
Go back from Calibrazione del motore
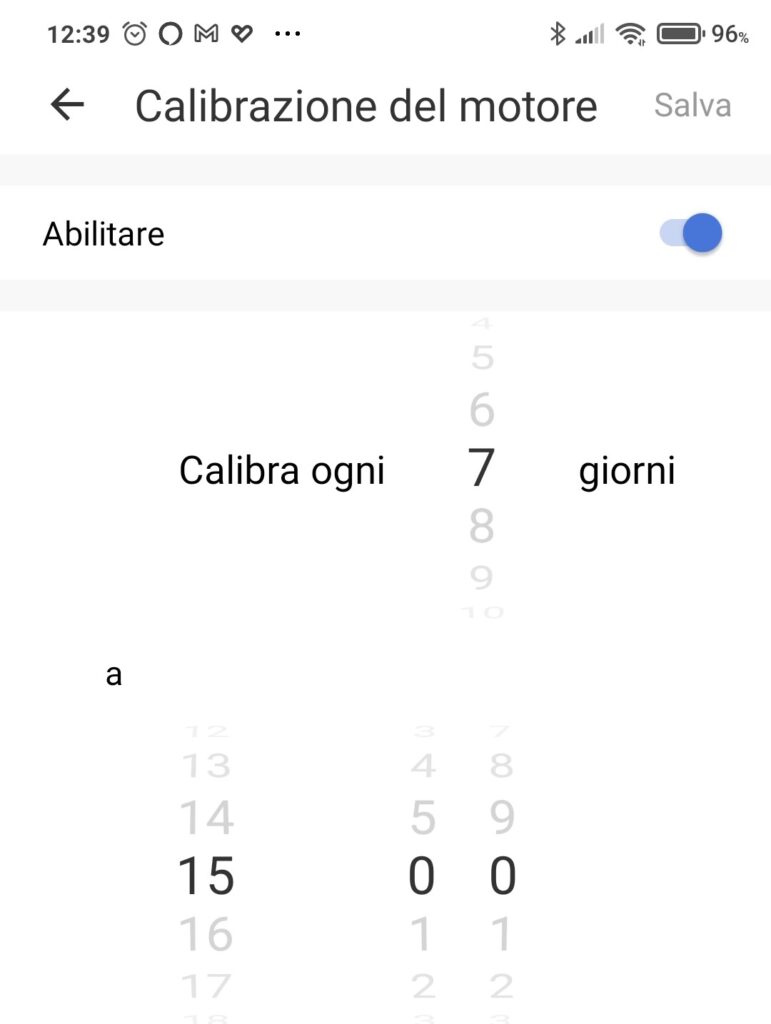[x=67, y=105]
